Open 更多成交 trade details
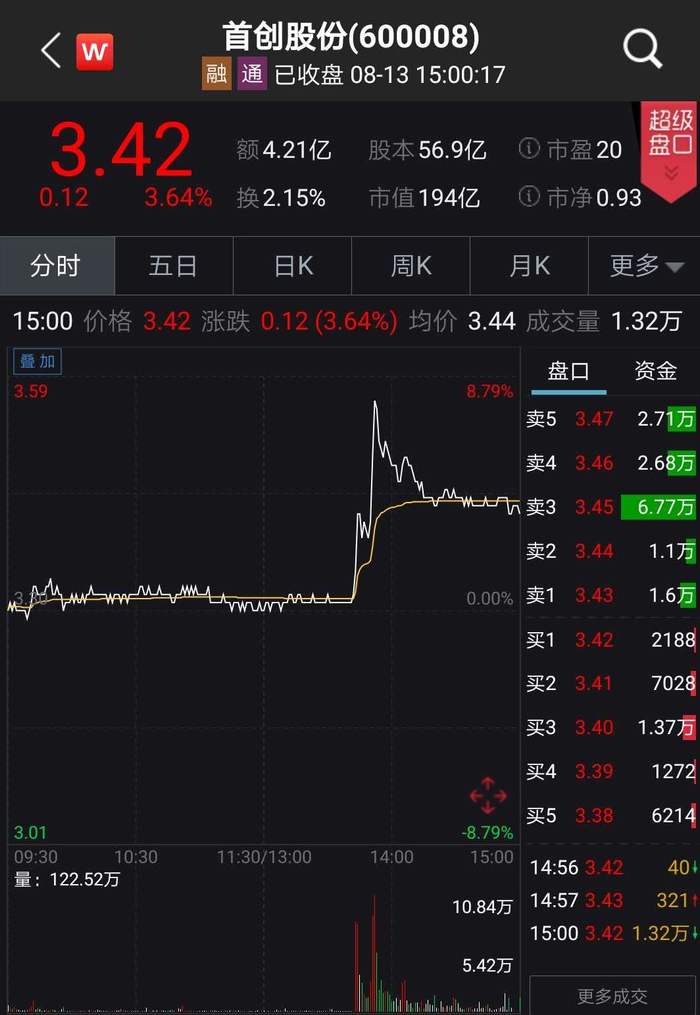This screenshot has width=700, height=1015. pos(612,996)
